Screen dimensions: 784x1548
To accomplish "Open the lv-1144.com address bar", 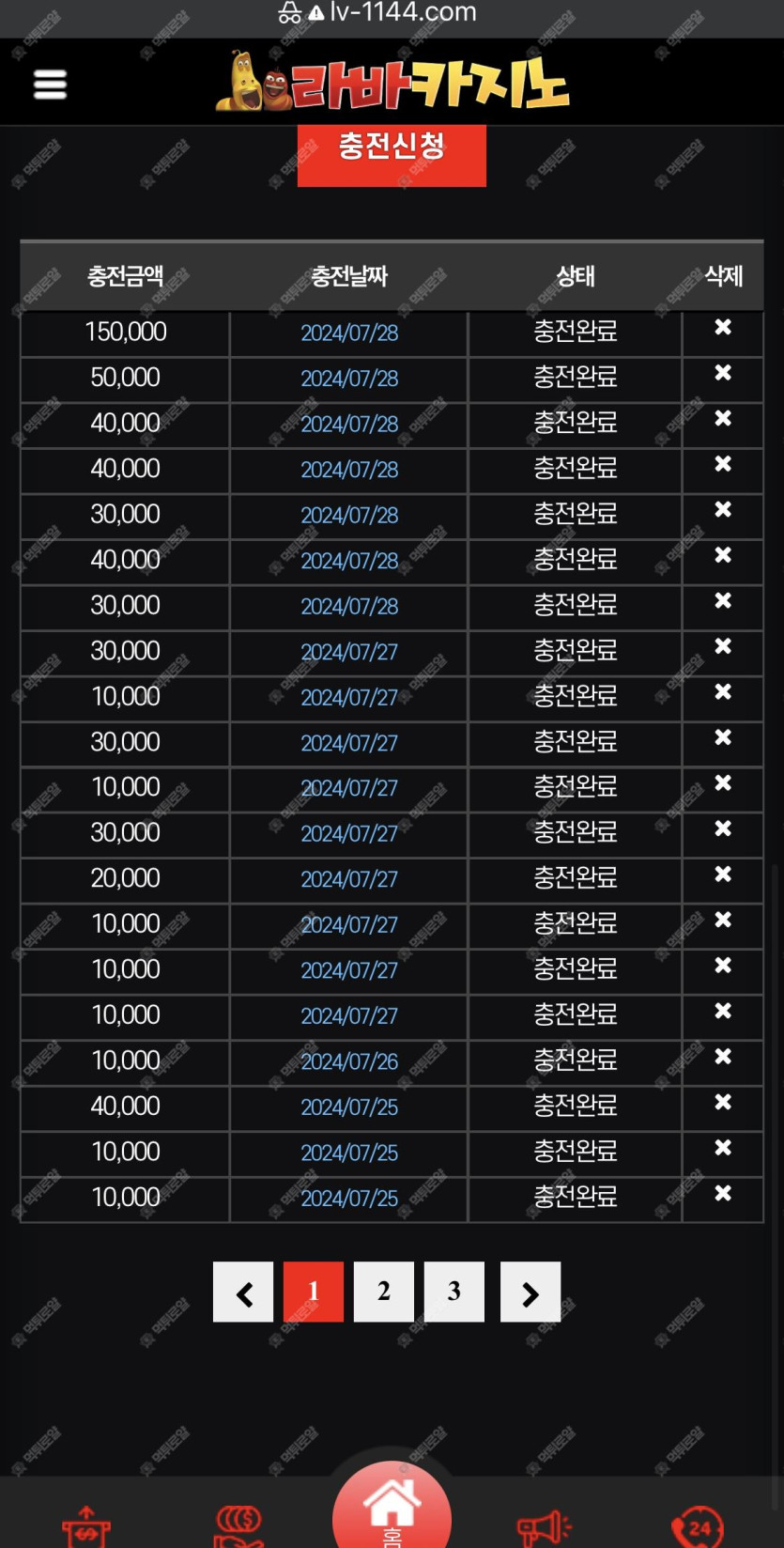I will point(392,13).
